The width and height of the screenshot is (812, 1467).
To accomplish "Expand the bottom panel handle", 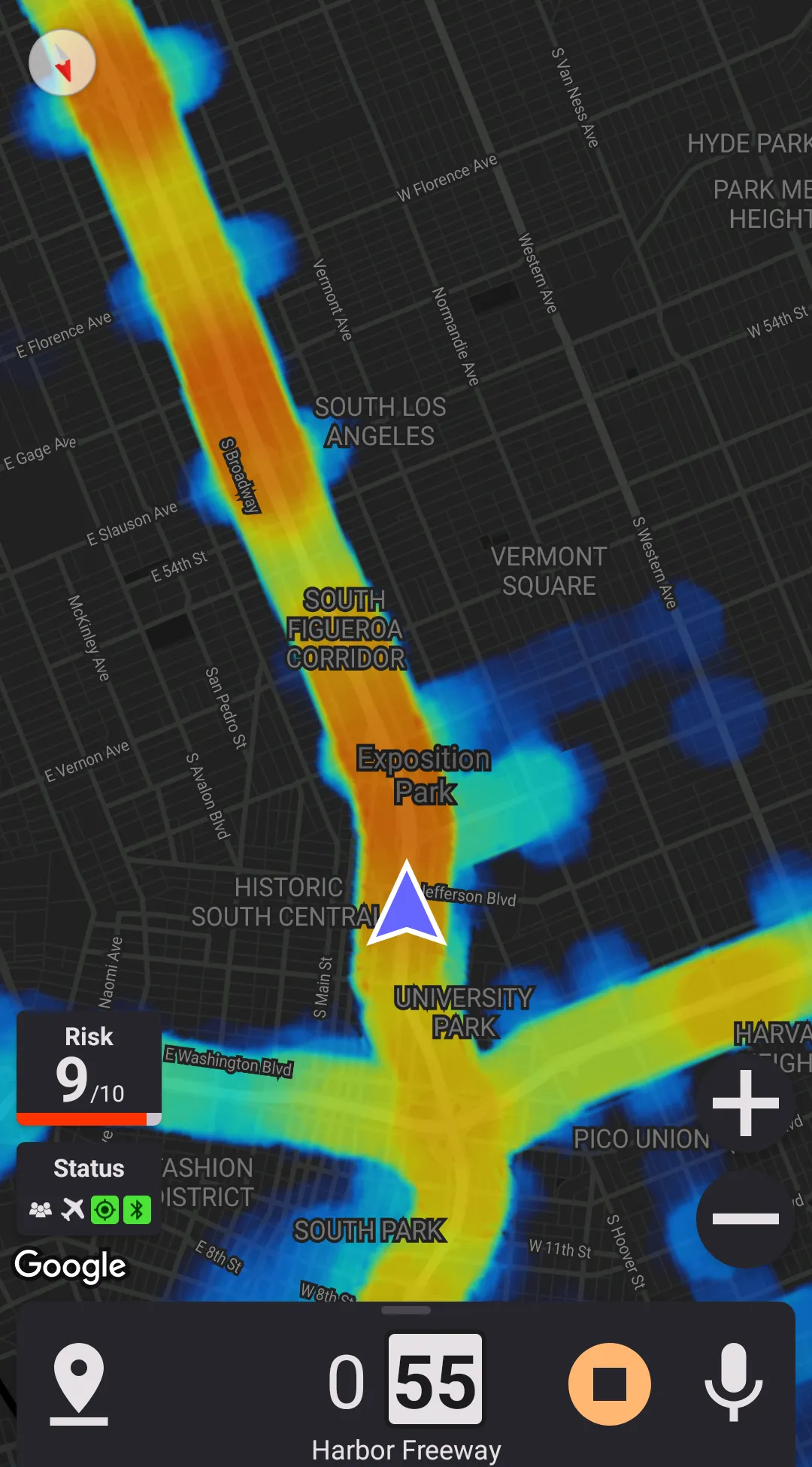I will point(406,1311).
